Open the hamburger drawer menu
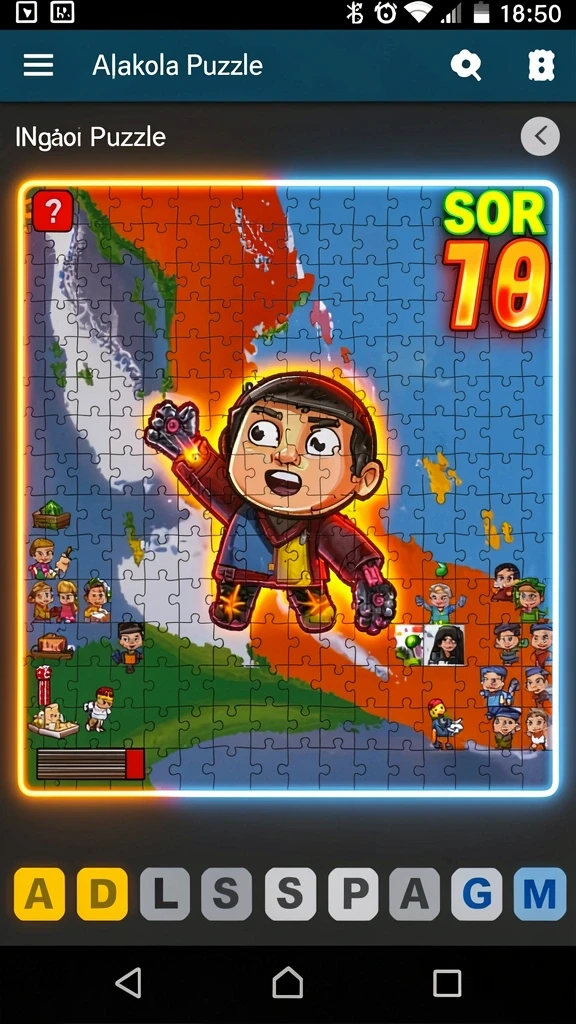 [39, 65]
